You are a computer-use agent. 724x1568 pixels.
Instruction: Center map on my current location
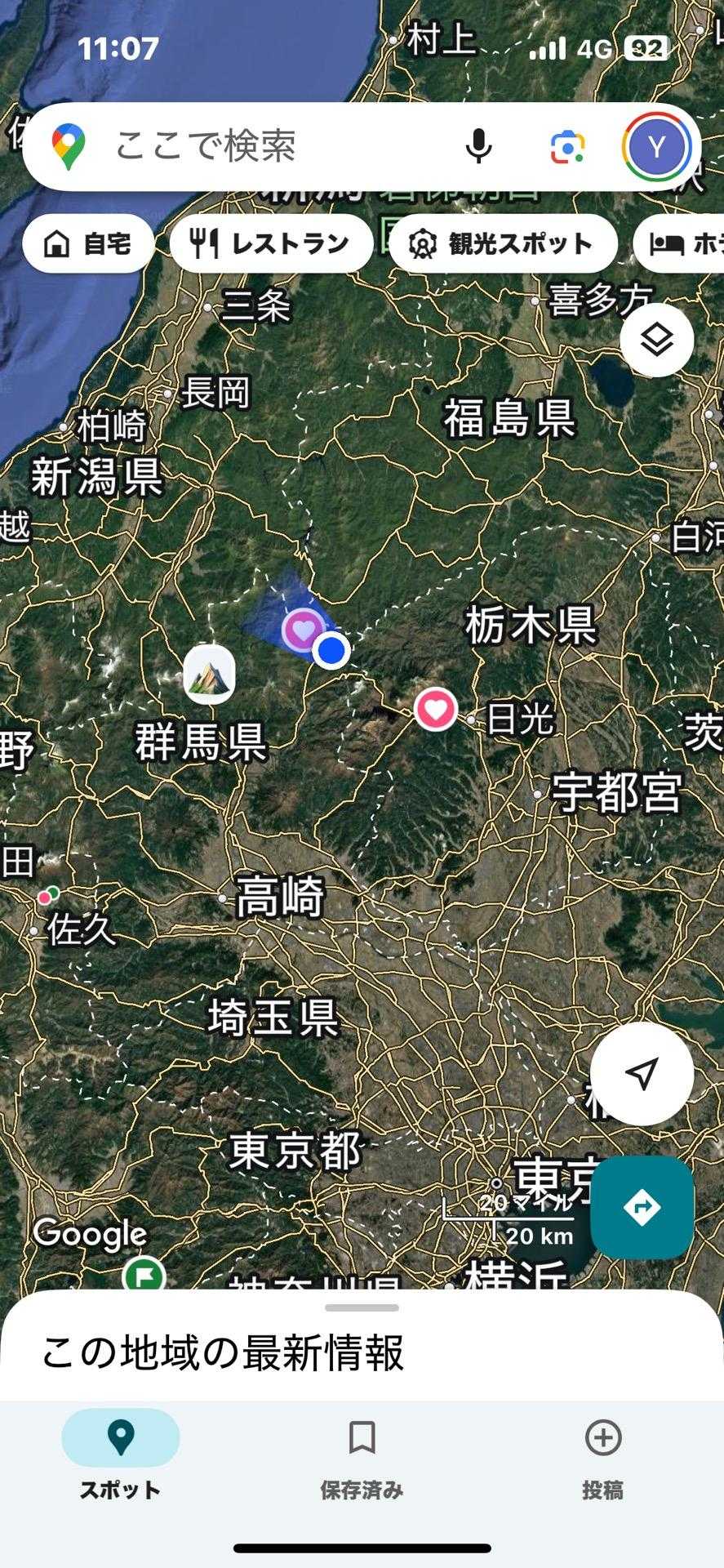point(642,1074)
